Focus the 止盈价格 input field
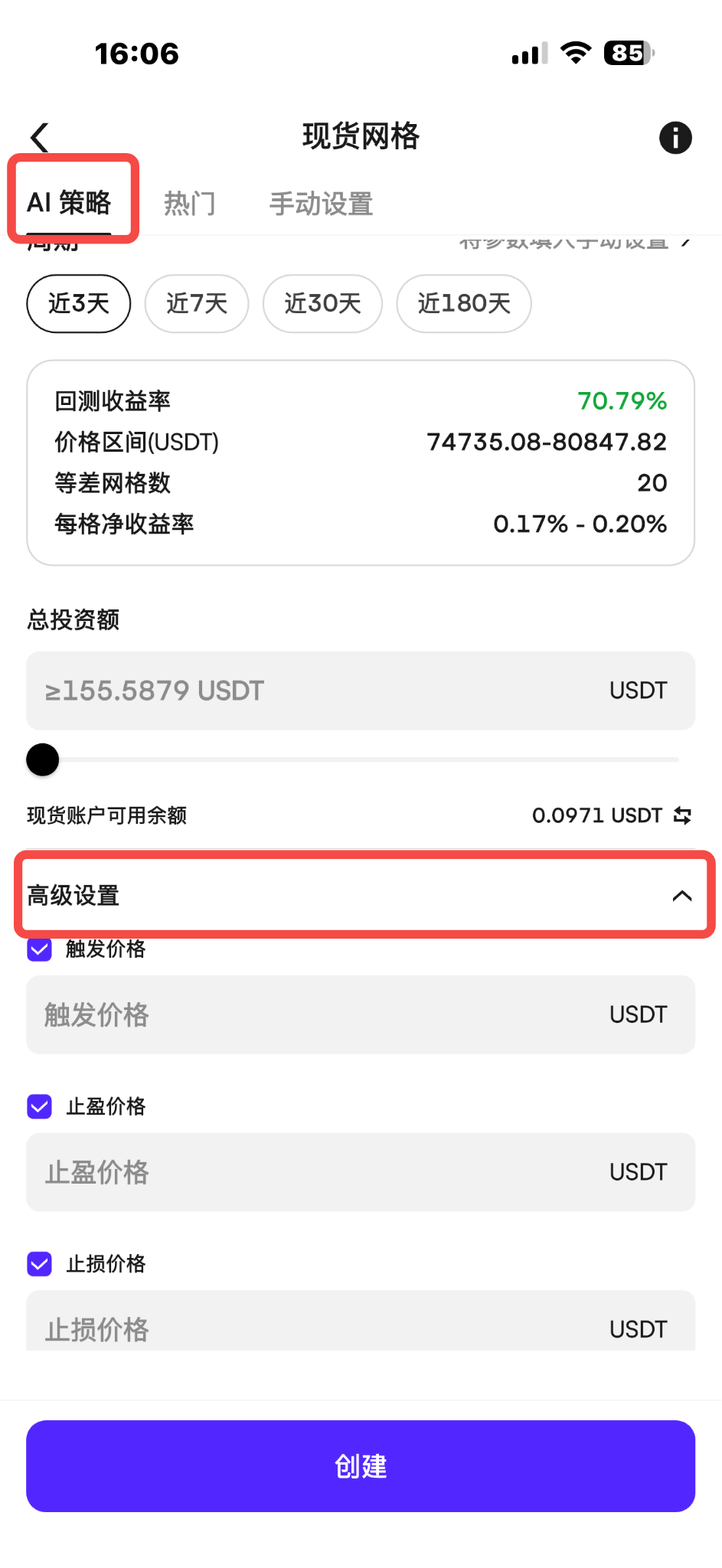 coord(361,1172)
